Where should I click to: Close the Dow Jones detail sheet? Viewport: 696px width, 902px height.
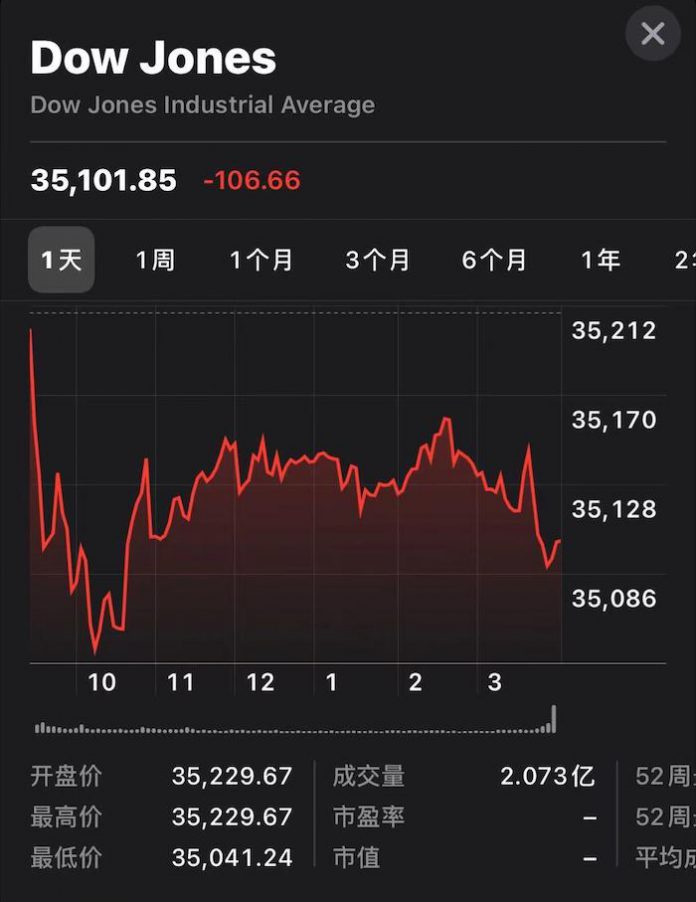652,35
